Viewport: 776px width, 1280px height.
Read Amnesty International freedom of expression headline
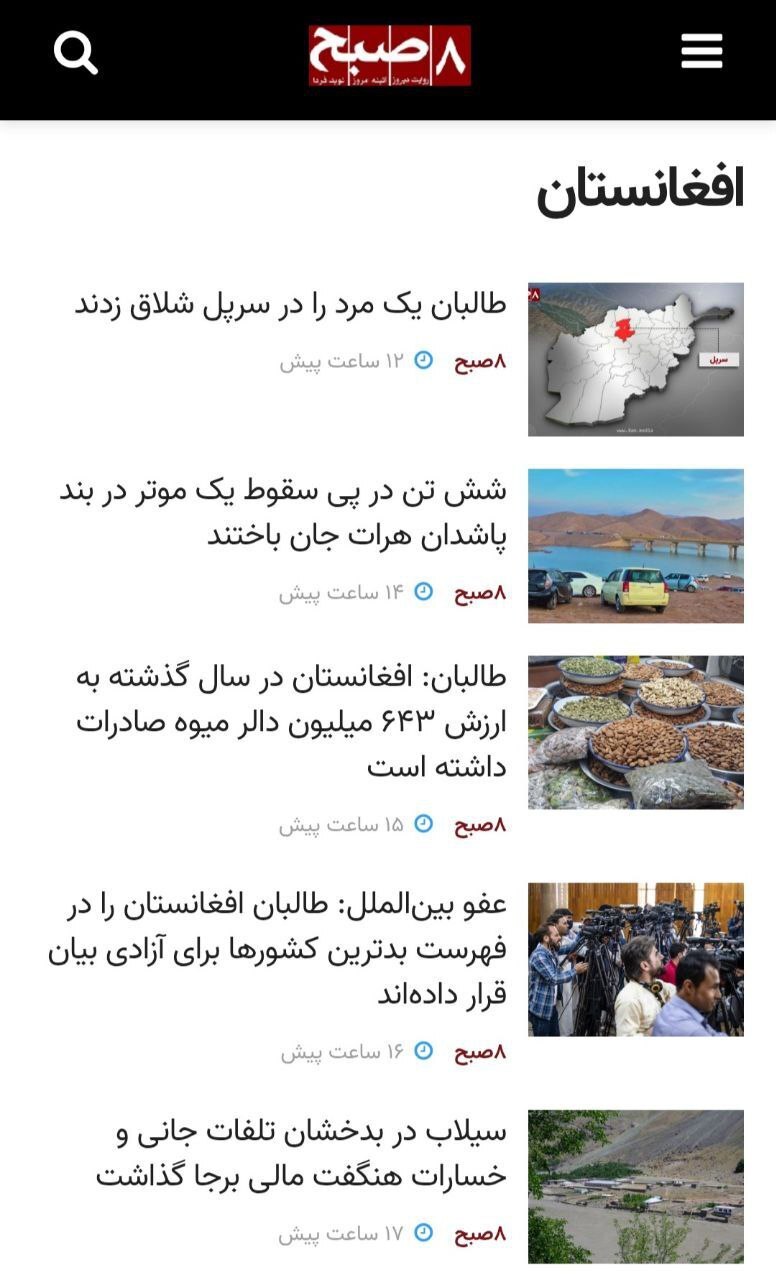coord(278,948)
